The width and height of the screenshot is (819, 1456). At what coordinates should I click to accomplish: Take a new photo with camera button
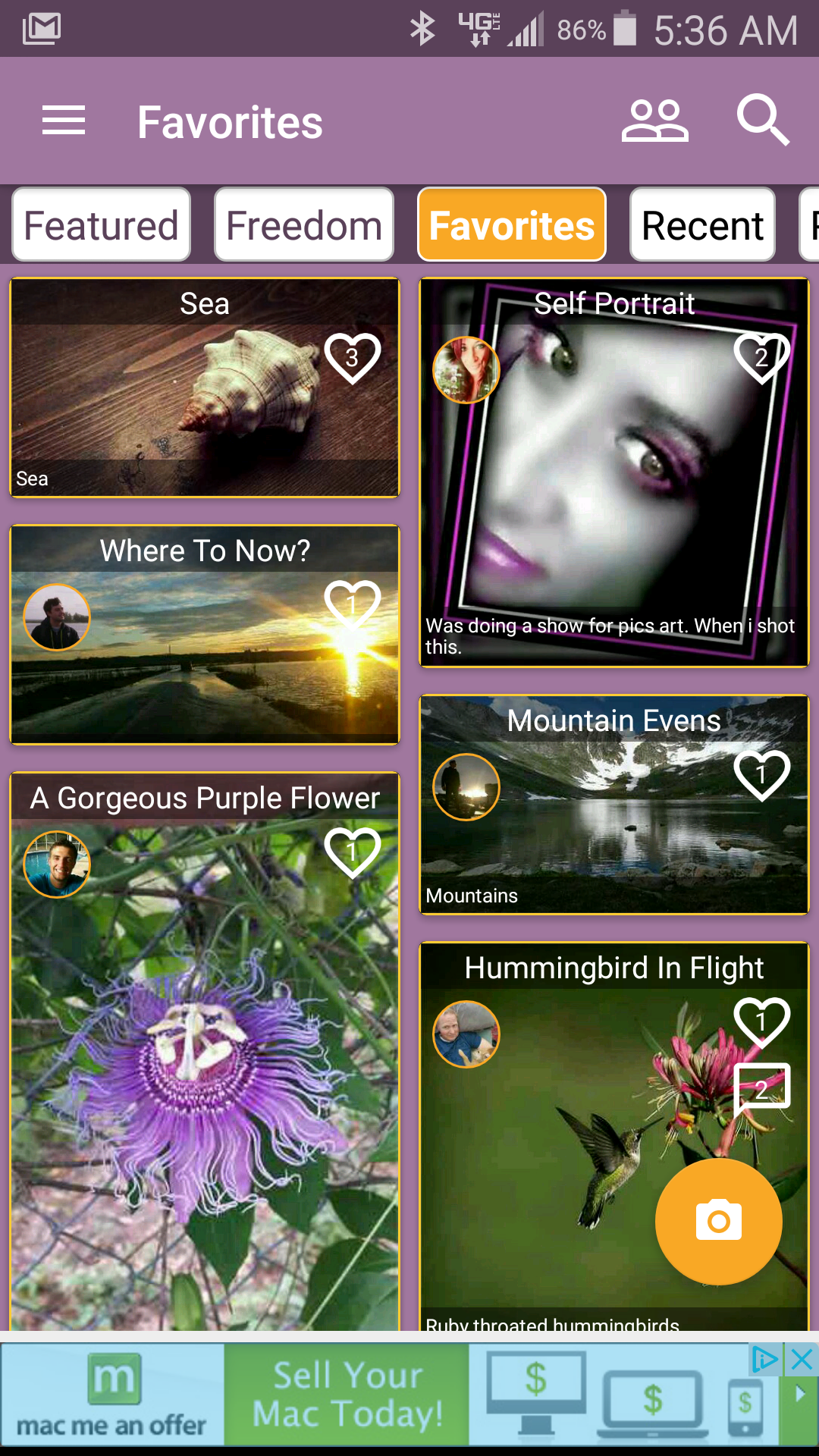click(718, 1221)
